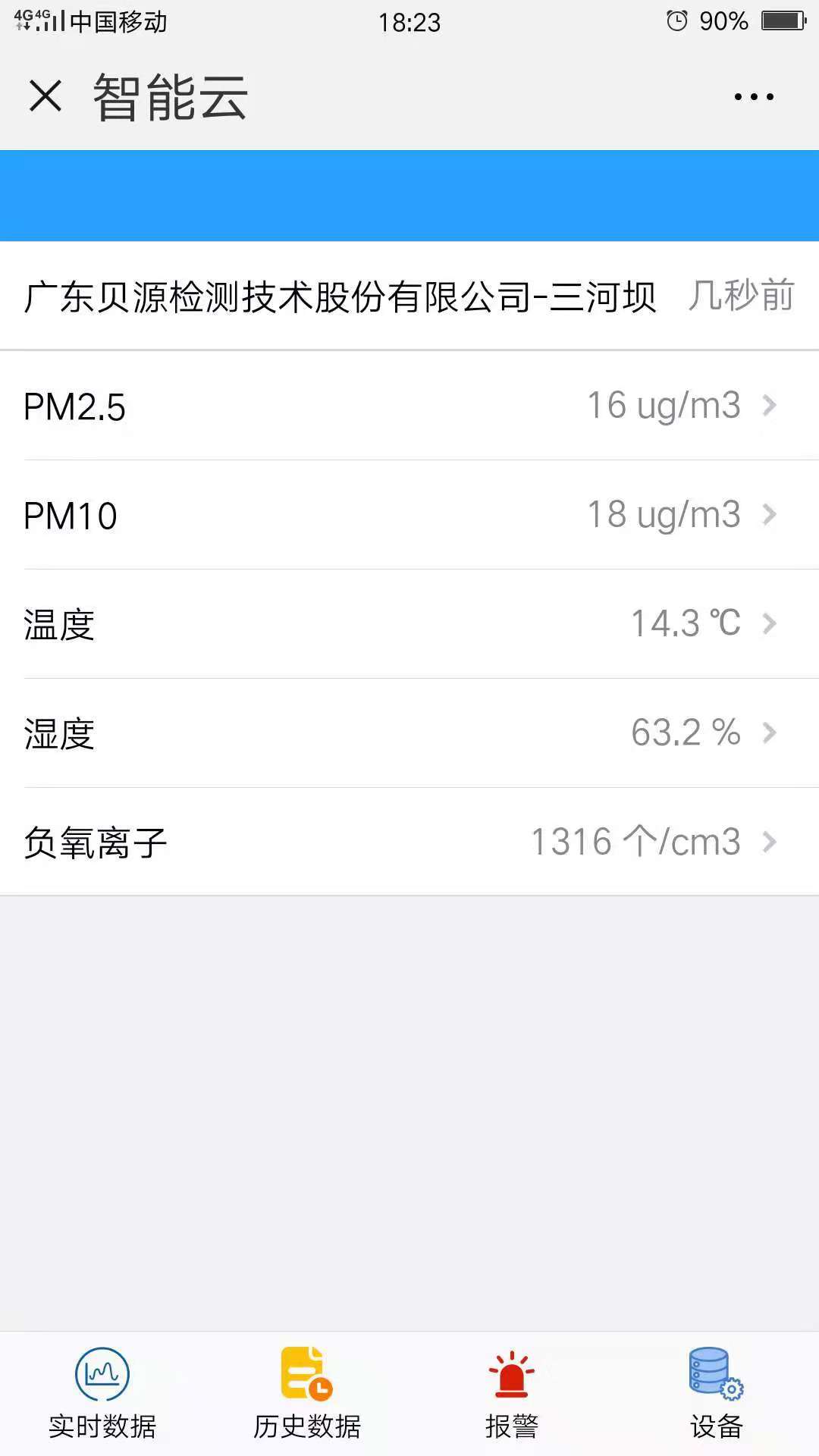Go to the 报警 alarm tab
819x1456 pixels.
pyautogui.click(x=512, y=1394)
